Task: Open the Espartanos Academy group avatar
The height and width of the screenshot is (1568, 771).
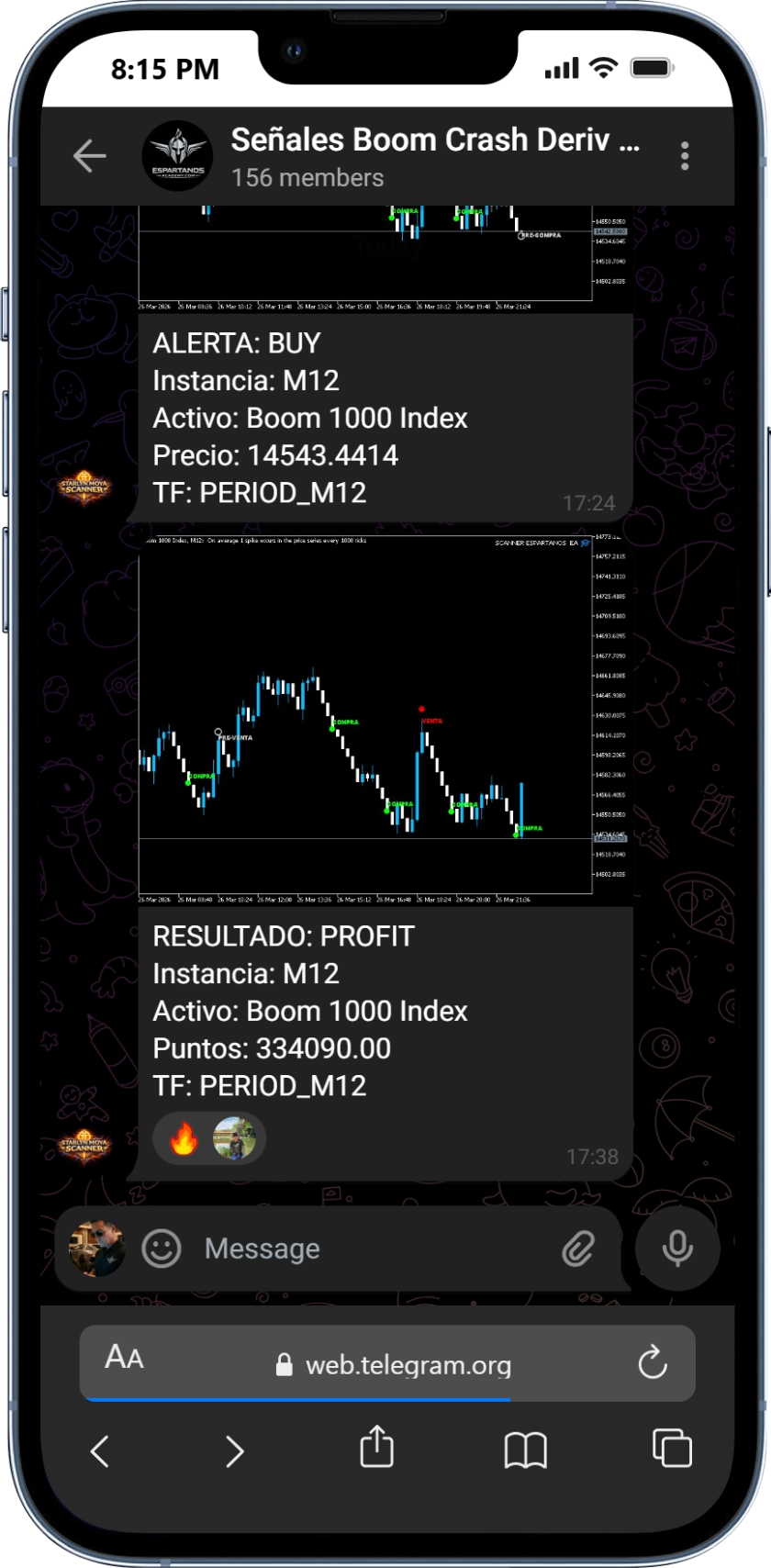Action: 177,156
